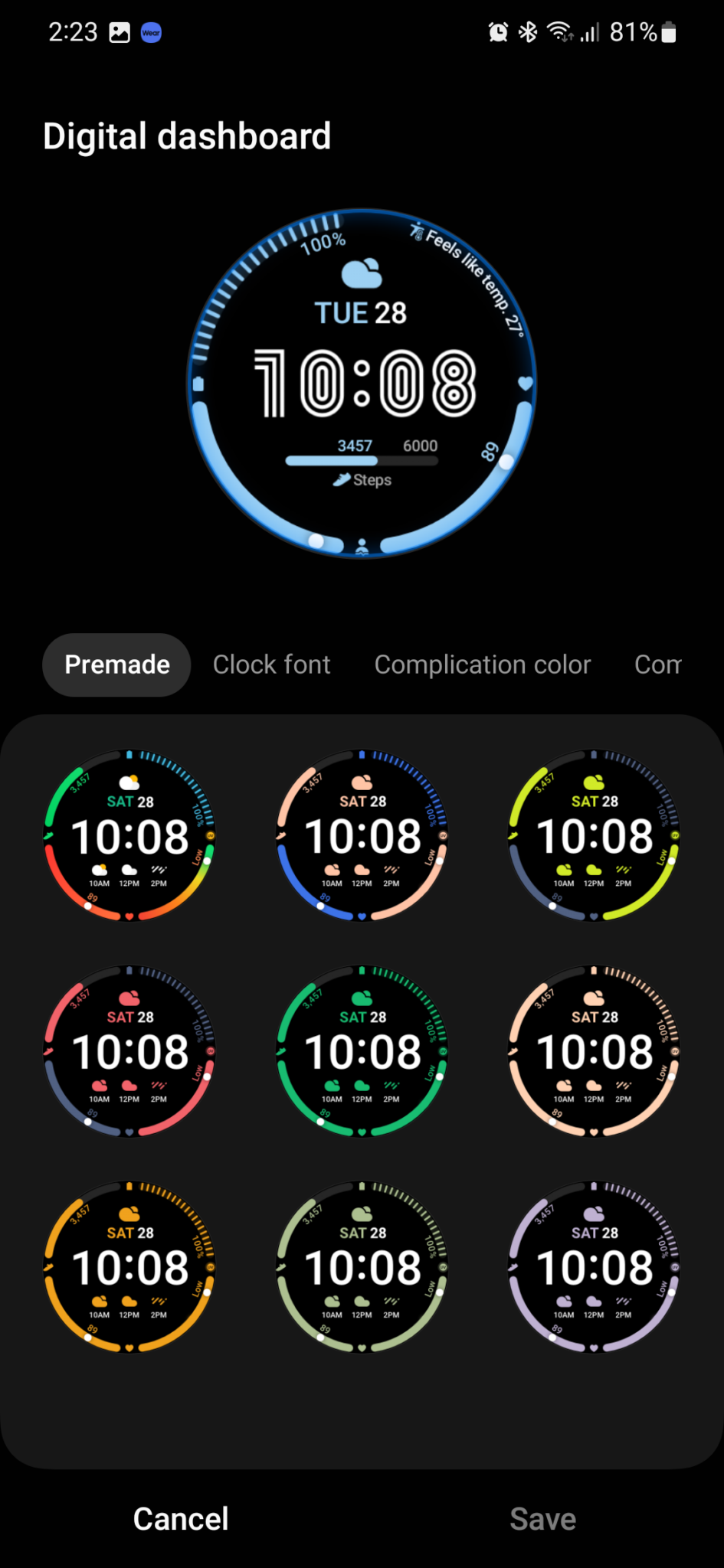The width and height of the screenshot is (724, 1568).
Task: Tap the alarm icon in the status bar
Action: click(497, 32)
